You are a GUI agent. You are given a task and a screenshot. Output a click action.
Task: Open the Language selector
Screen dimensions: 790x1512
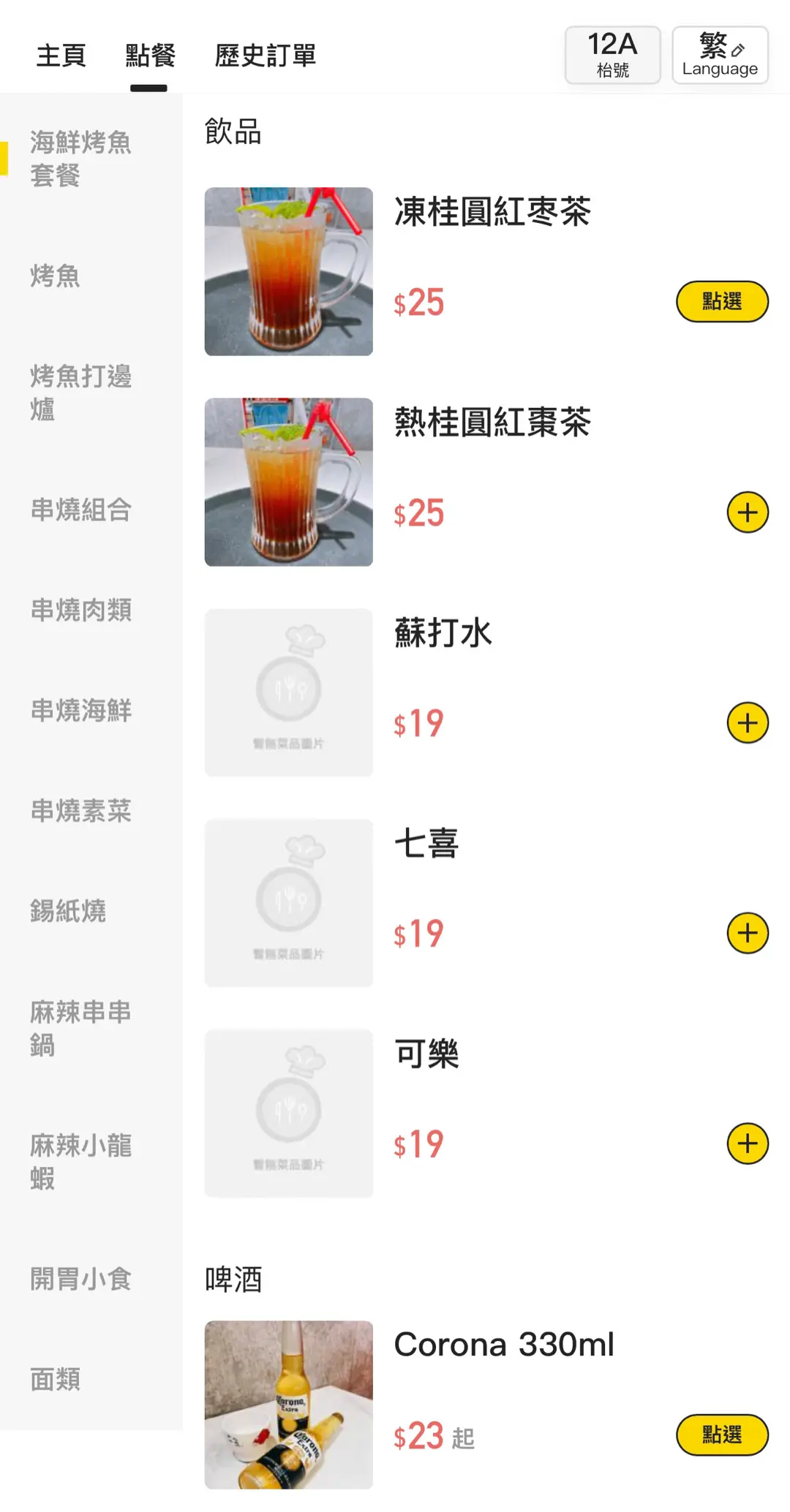point(720,56)
